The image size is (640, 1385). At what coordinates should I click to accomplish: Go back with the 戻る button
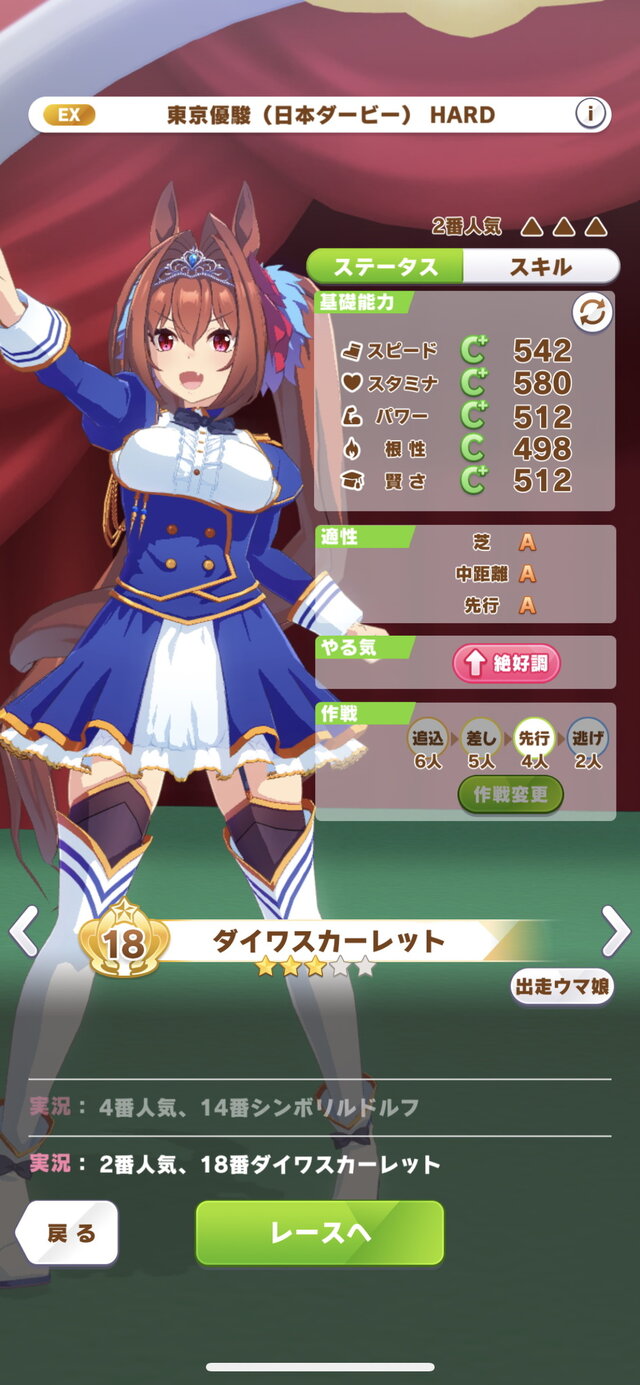pyautogui.click(x=70, y=1233)
